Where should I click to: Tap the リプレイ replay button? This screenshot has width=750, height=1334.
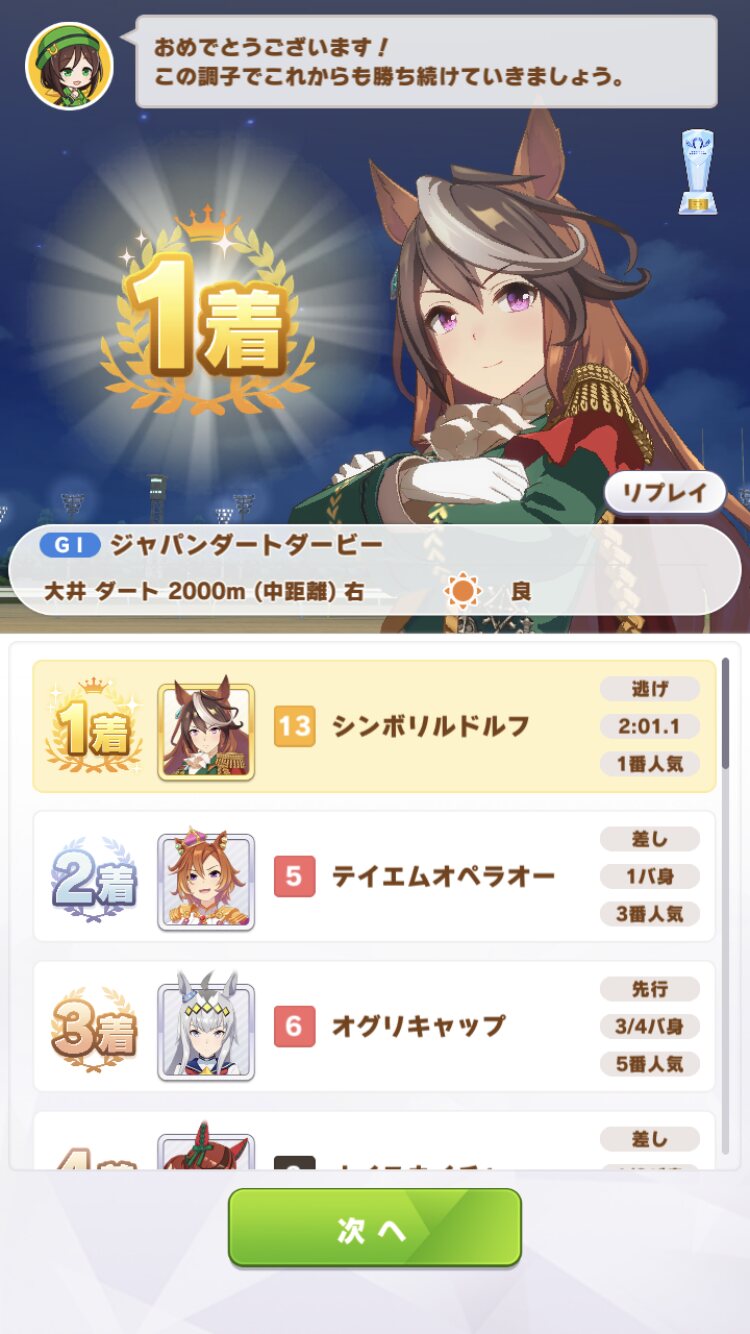[665, 492]
